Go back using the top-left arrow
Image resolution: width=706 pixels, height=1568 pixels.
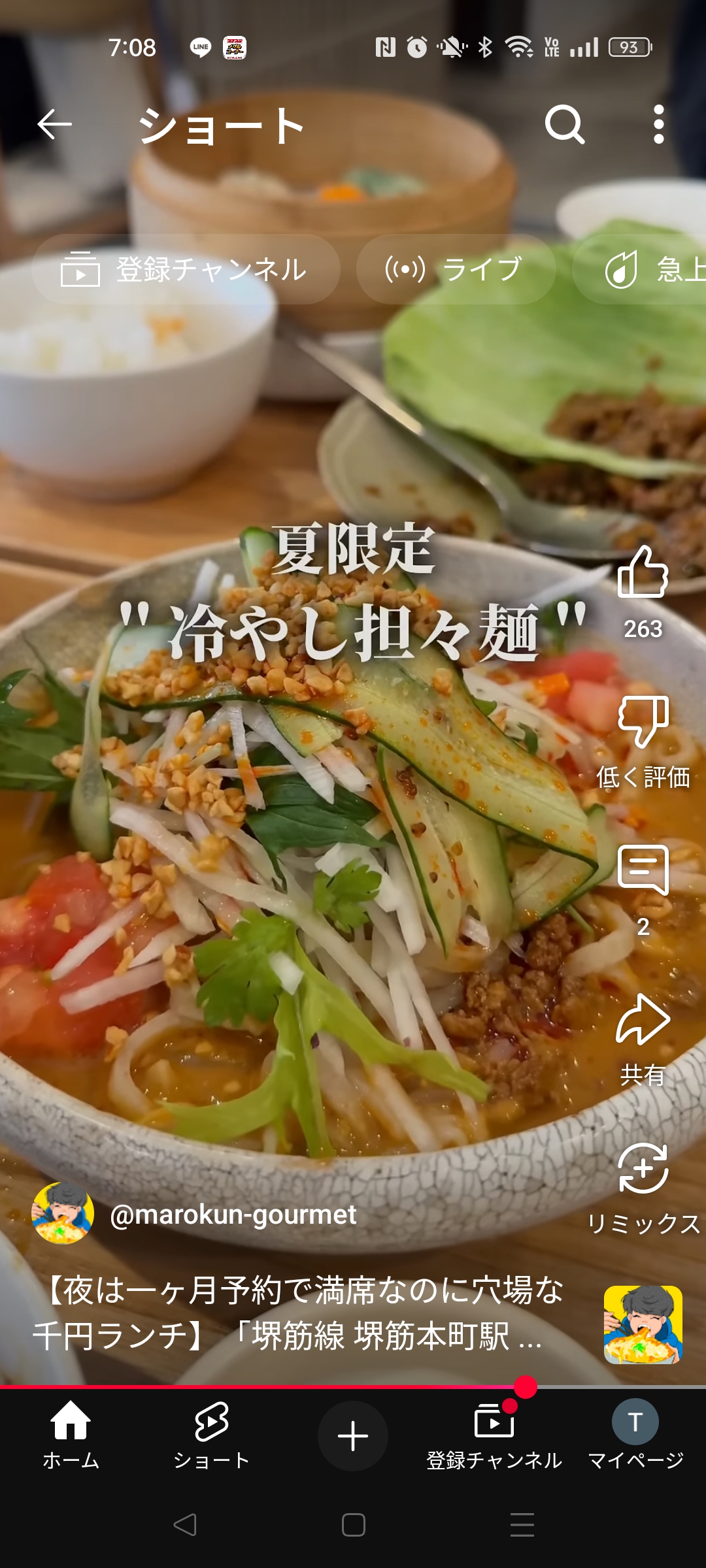(x=54, y=124)
